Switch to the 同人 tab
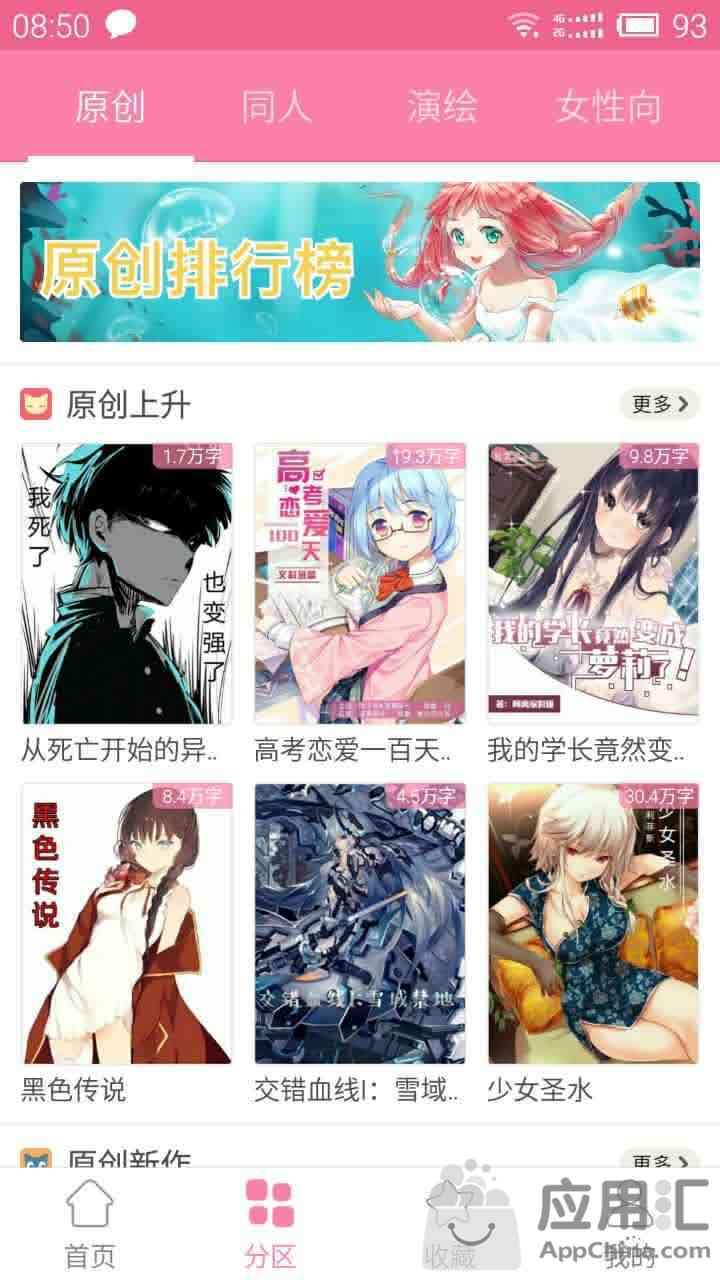The image size is (720, 1280). point(277,107)
